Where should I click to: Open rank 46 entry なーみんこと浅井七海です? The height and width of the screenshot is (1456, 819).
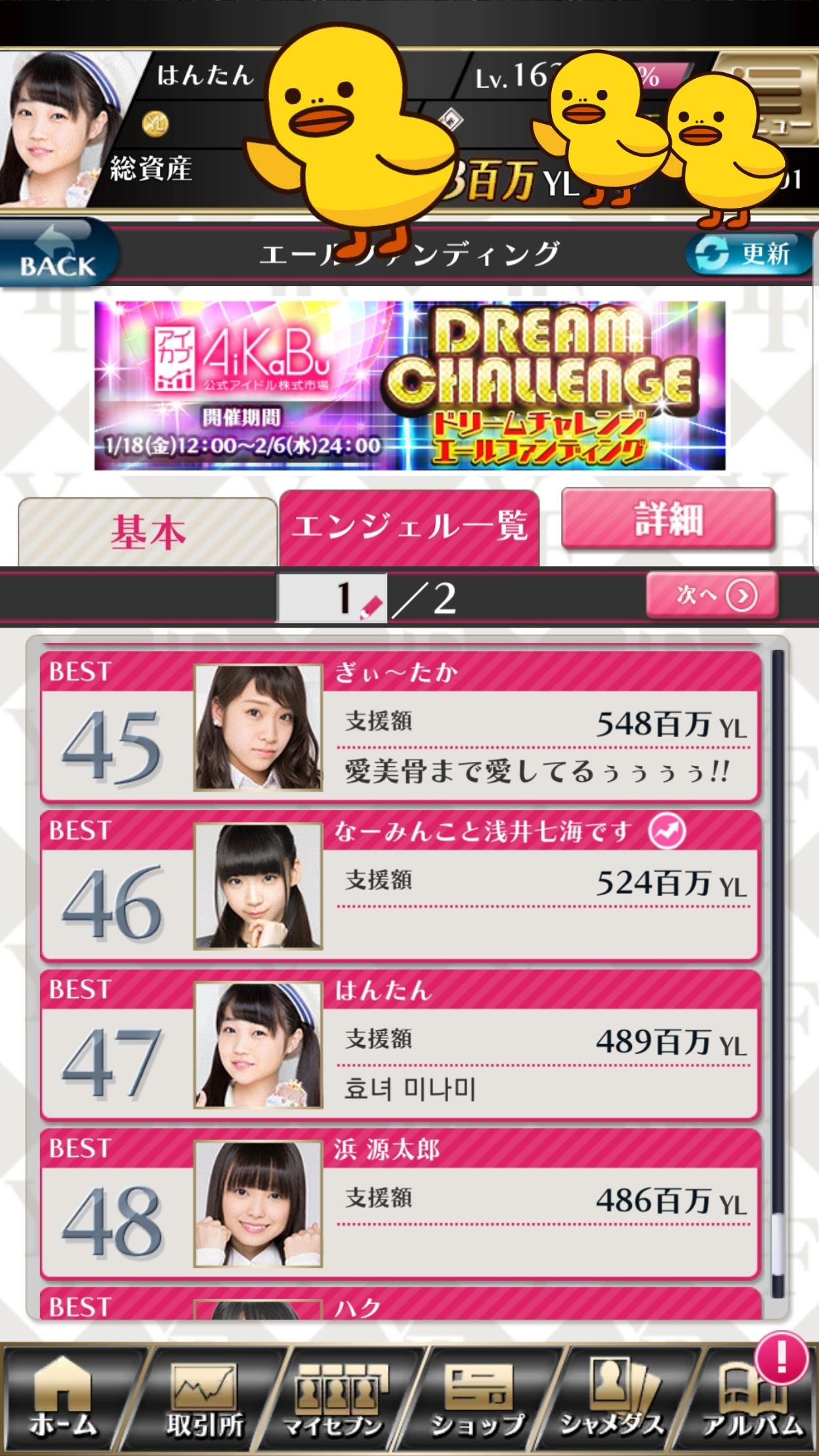tap(400, 885)
